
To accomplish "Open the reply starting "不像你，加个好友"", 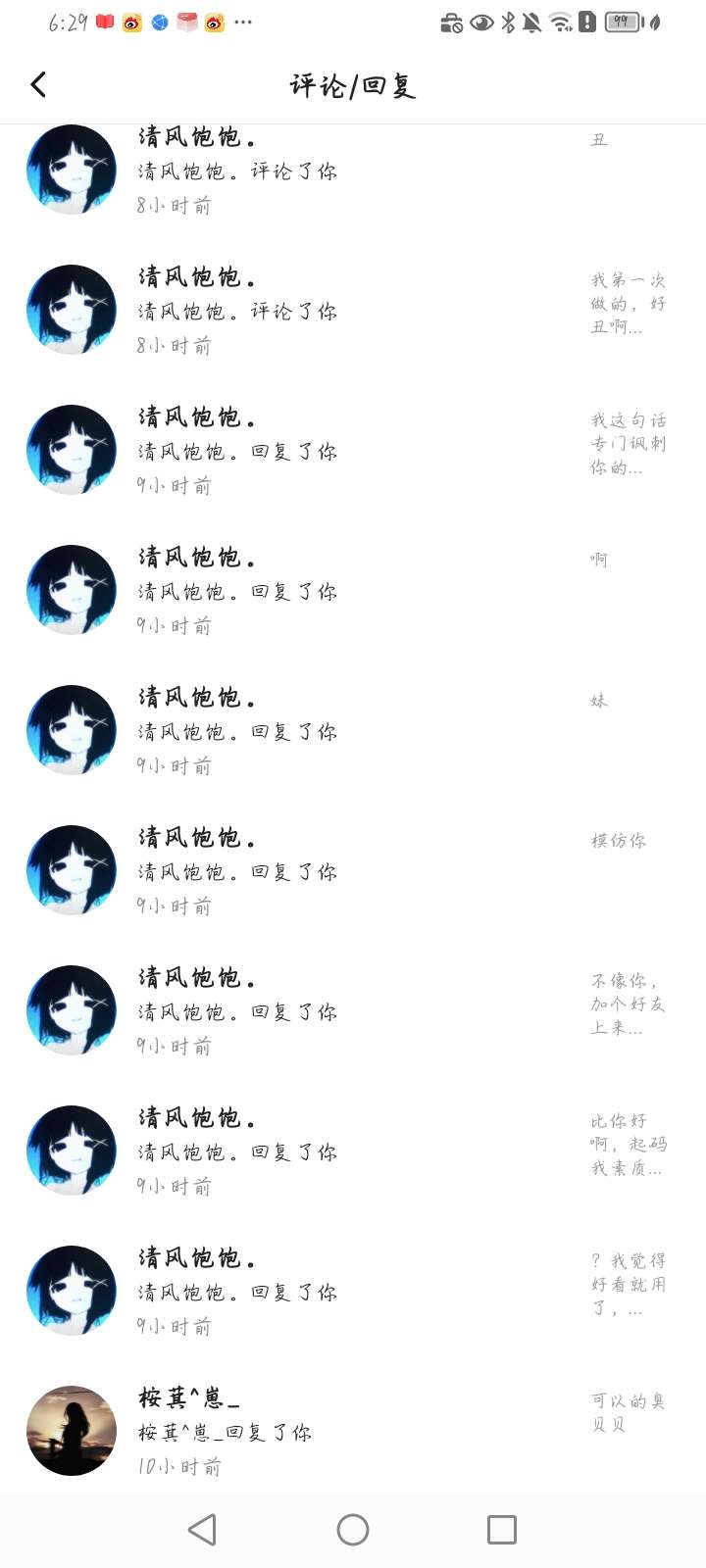I will tap(628, 1004).
